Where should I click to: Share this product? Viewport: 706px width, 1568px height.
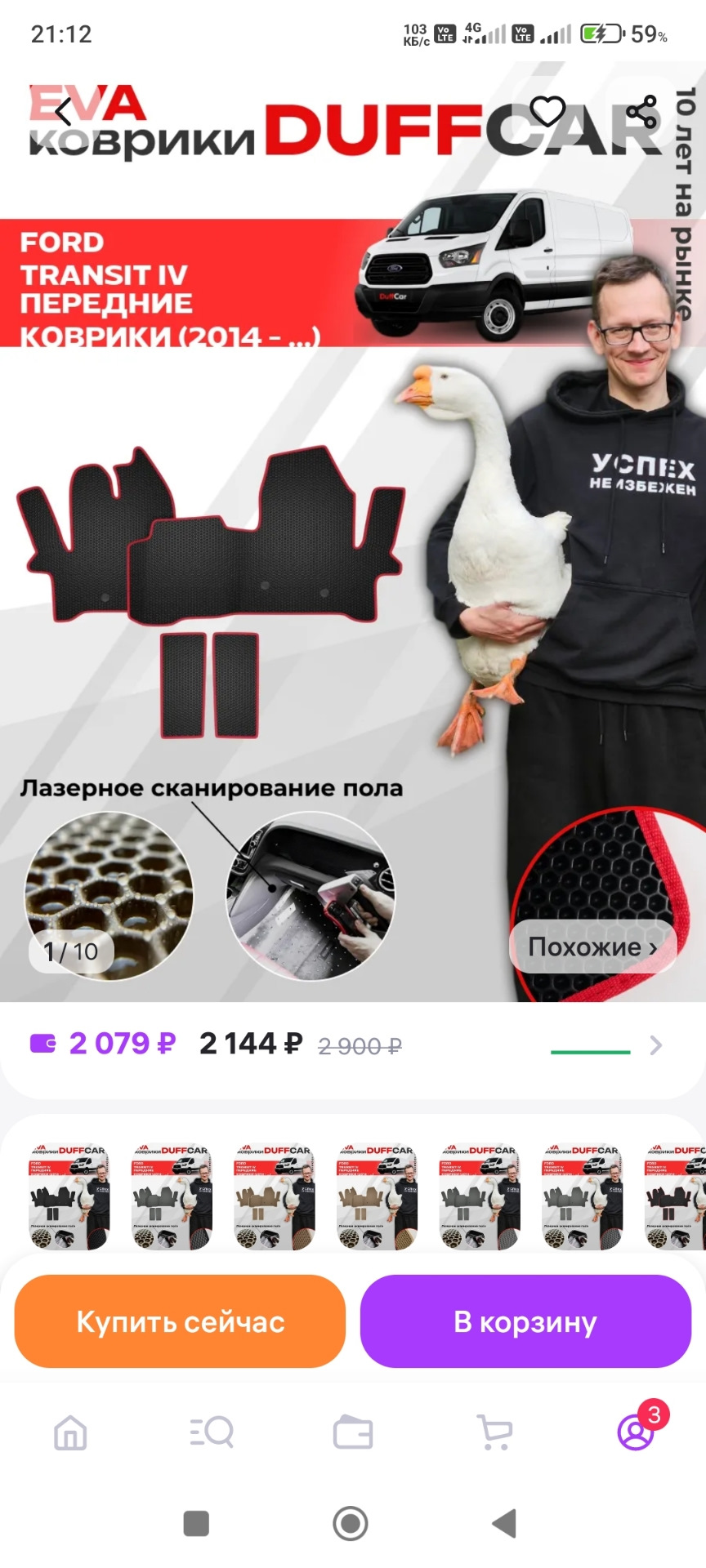(641, 112)
